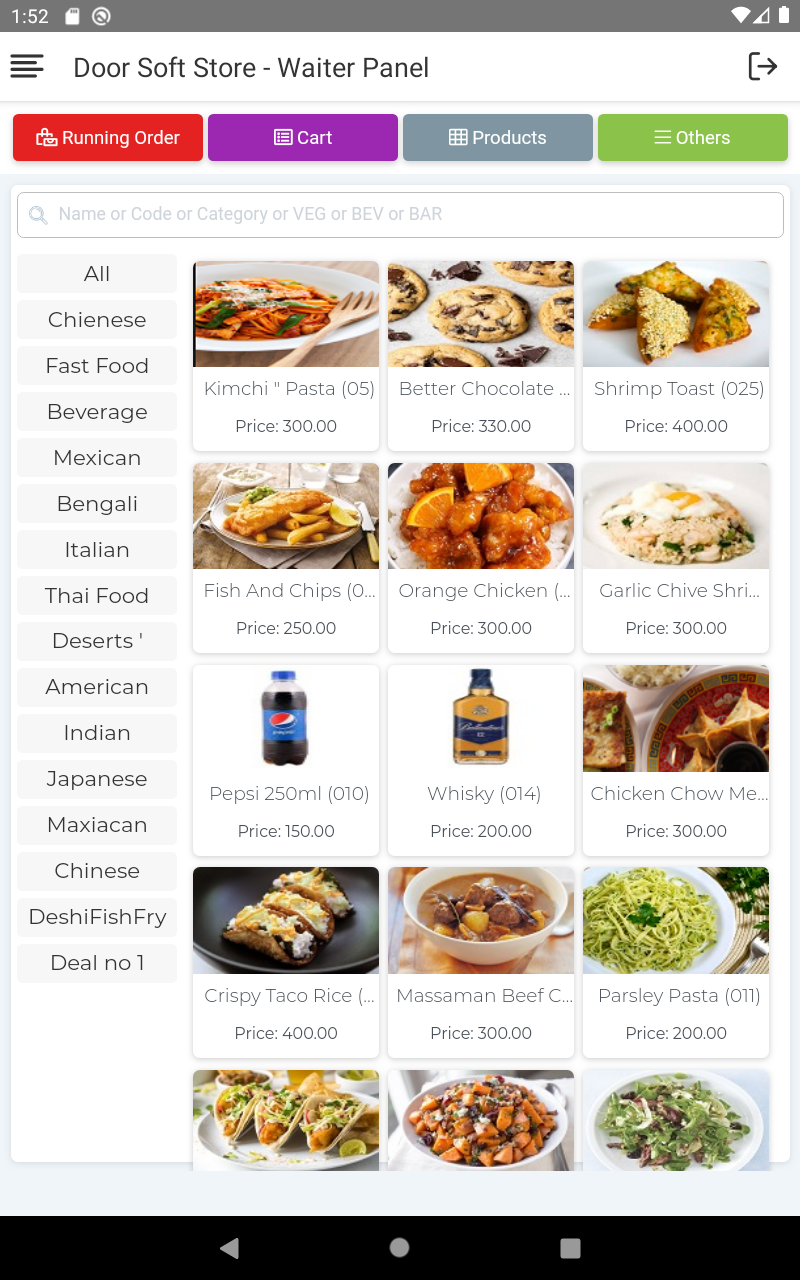Open the hamburger navigation menu

(27, 66)
